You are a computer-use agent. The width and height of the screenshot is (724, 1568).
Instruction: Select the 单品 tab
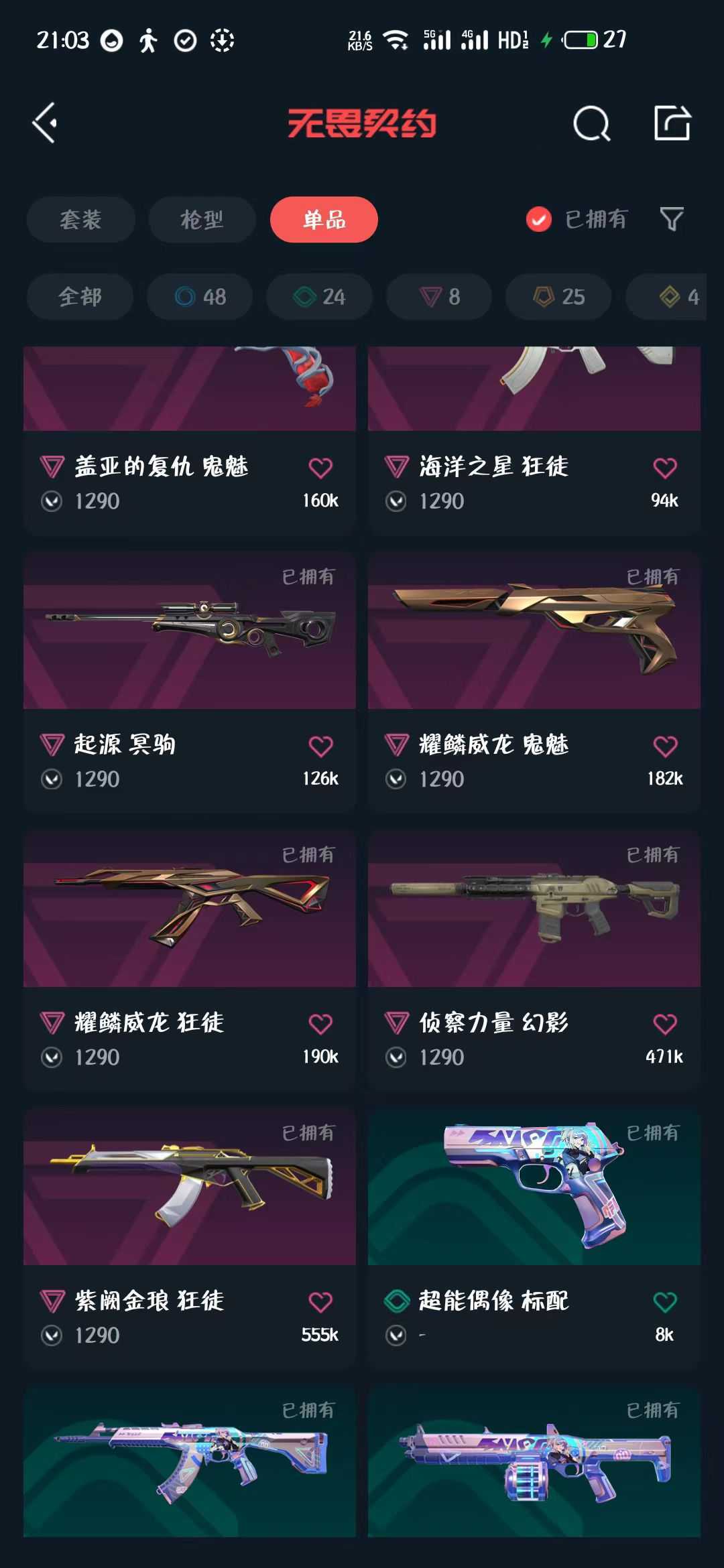[x=324, y=219]
